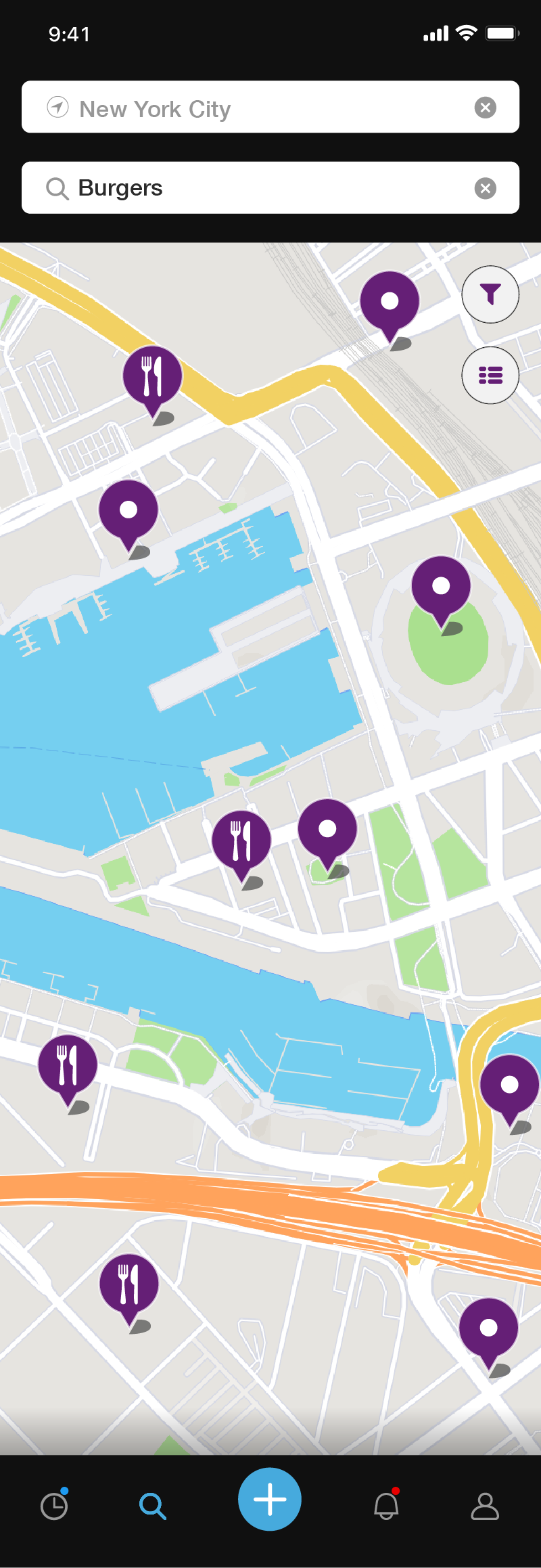541x1568 pixels.
Task: Open the filter options button
Action: tap(490, 294)
